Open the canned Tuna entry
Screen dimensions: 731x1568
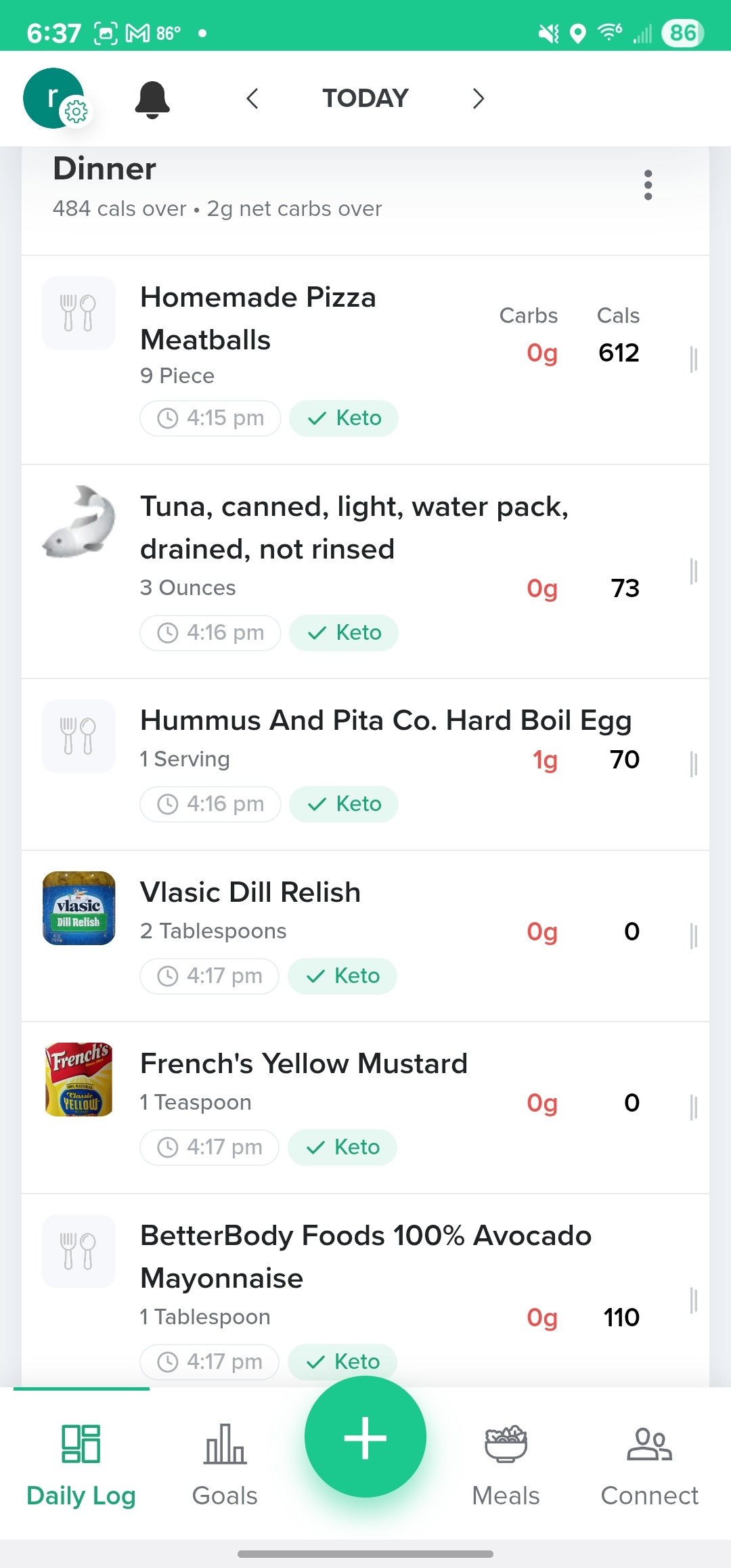pyautogui.click(x=365, y=572)
